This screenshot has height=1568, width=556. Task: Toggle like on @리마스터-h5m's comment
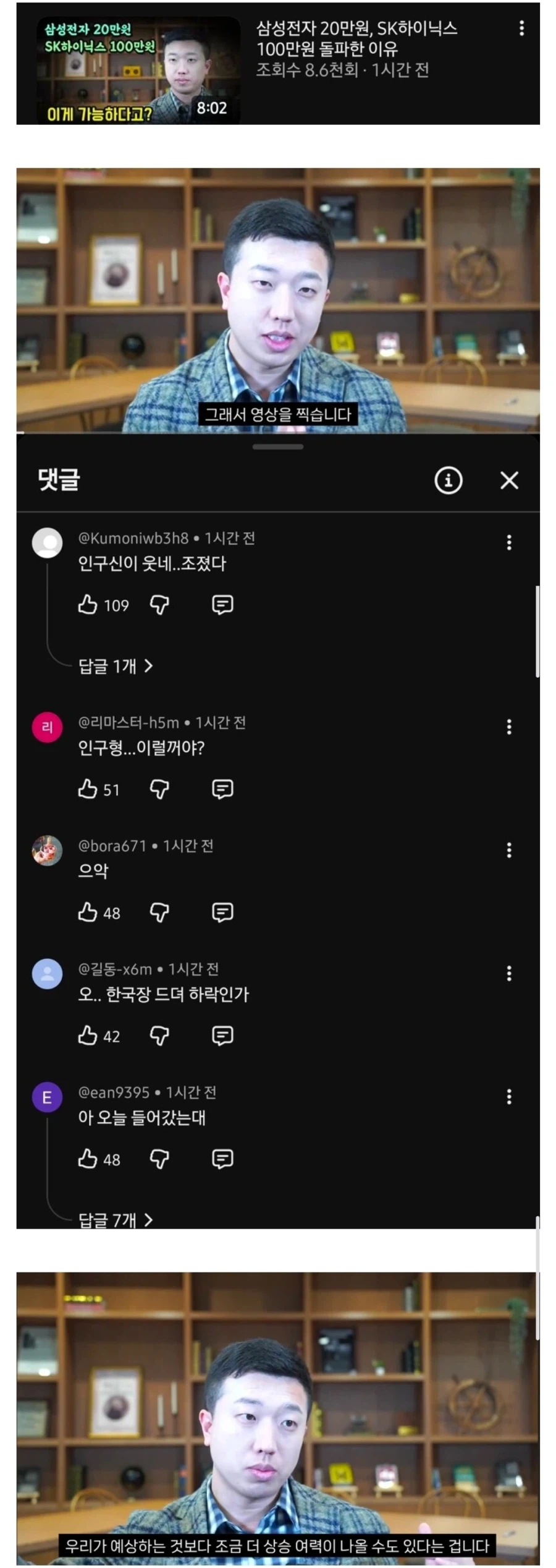coord(87,789)
